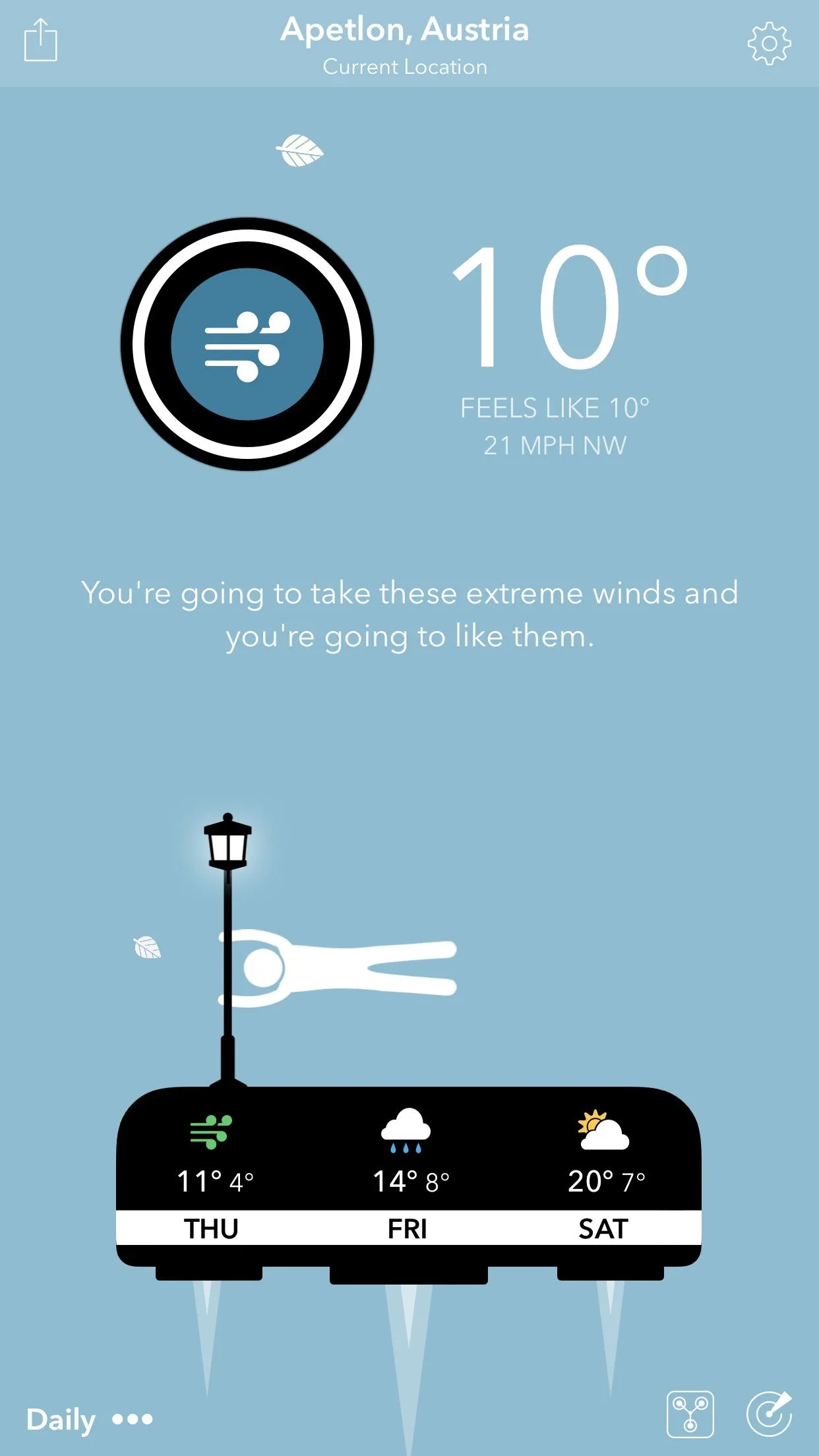View Friday's rain forecast
This screenshot has height=1456, width=819.
pos(408,1174)
